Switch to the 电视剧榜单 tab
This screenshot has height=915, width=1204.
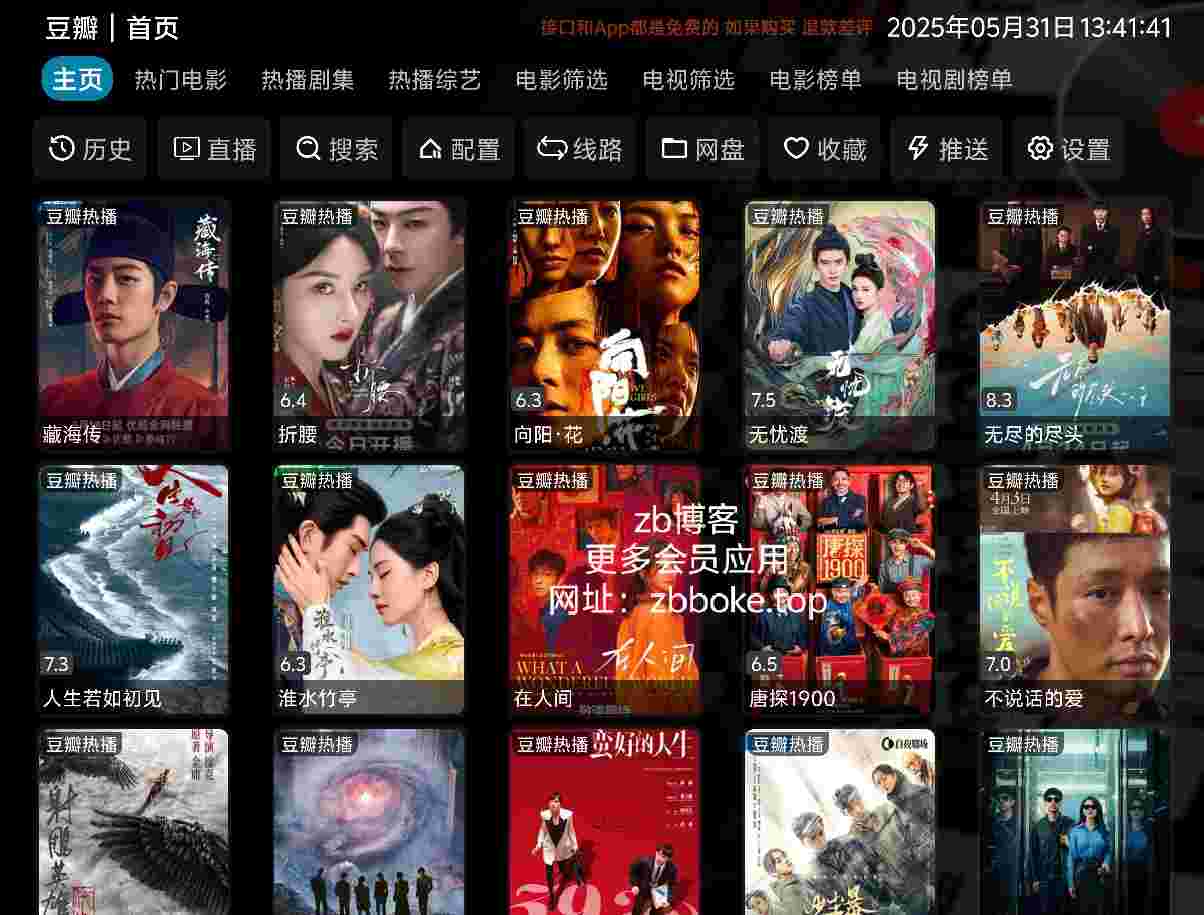pos(955,80)
